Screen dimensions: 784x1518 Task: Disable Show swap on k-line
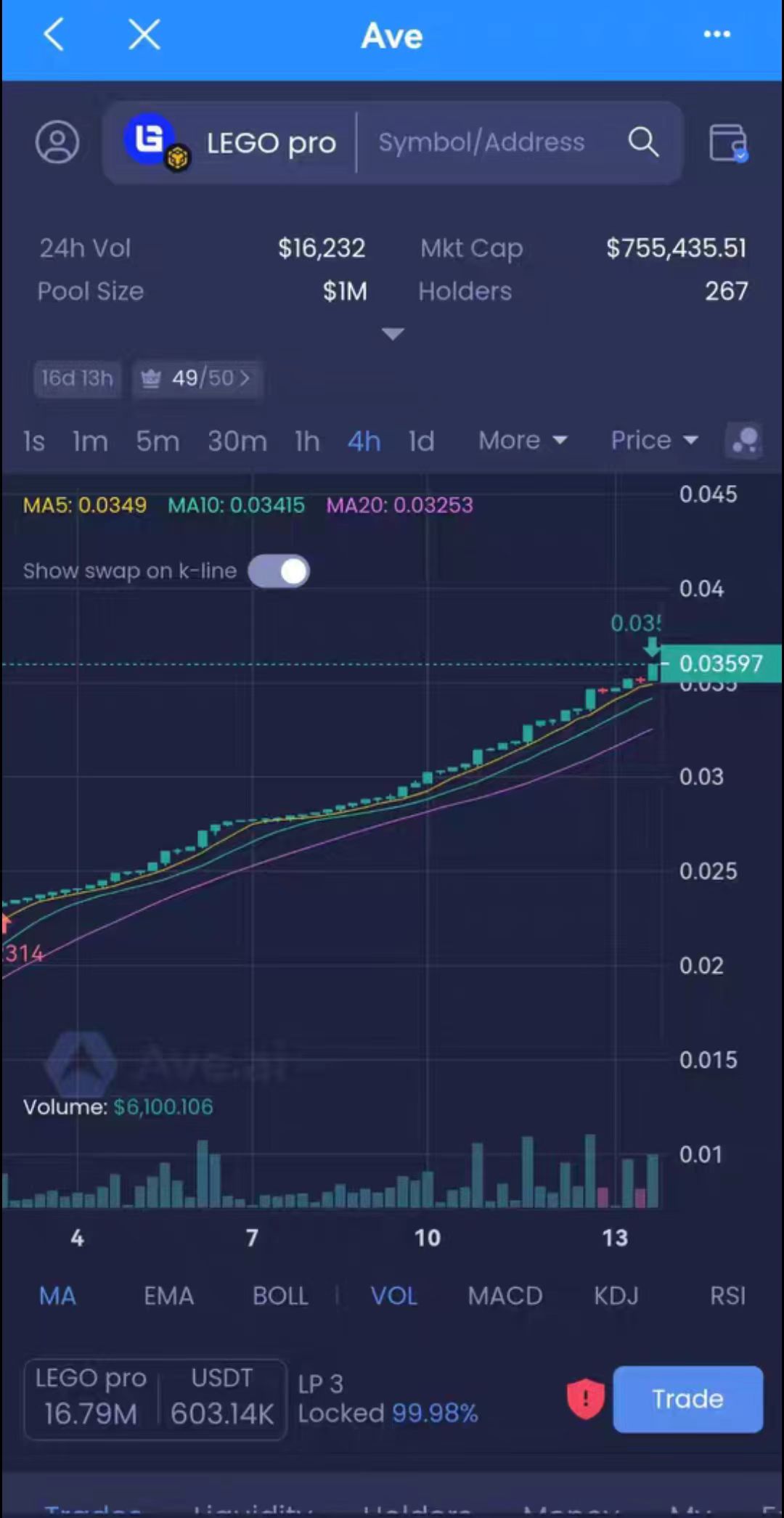[x=279, y=571]
